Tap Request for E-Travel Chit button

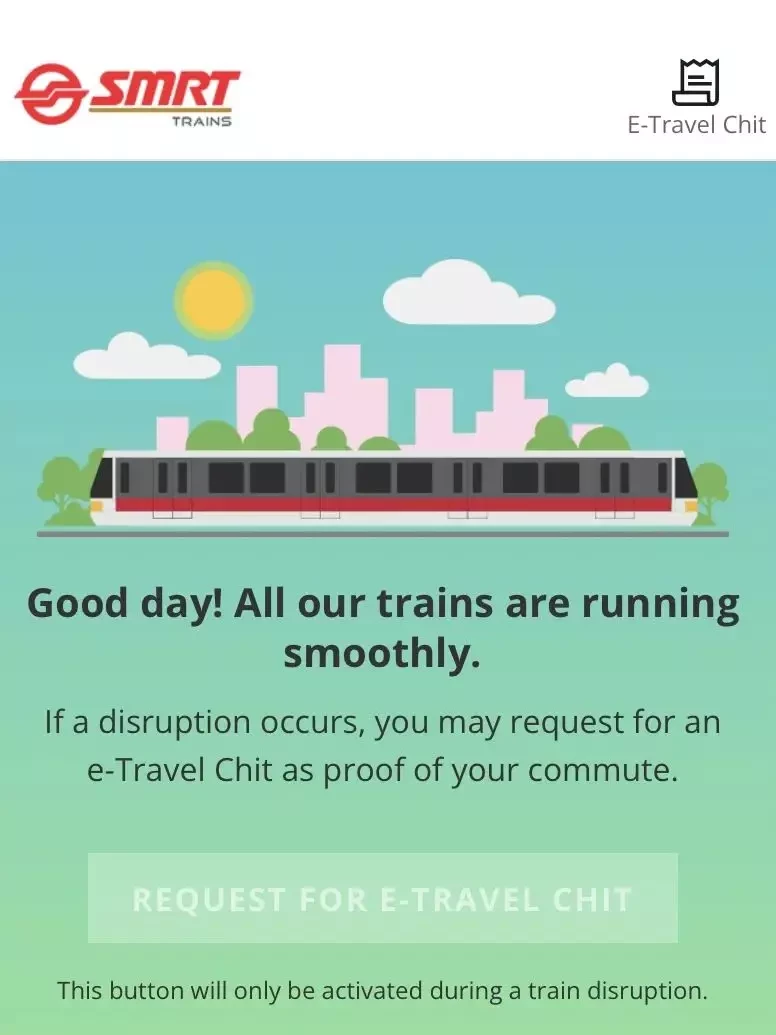coord(382,898)
